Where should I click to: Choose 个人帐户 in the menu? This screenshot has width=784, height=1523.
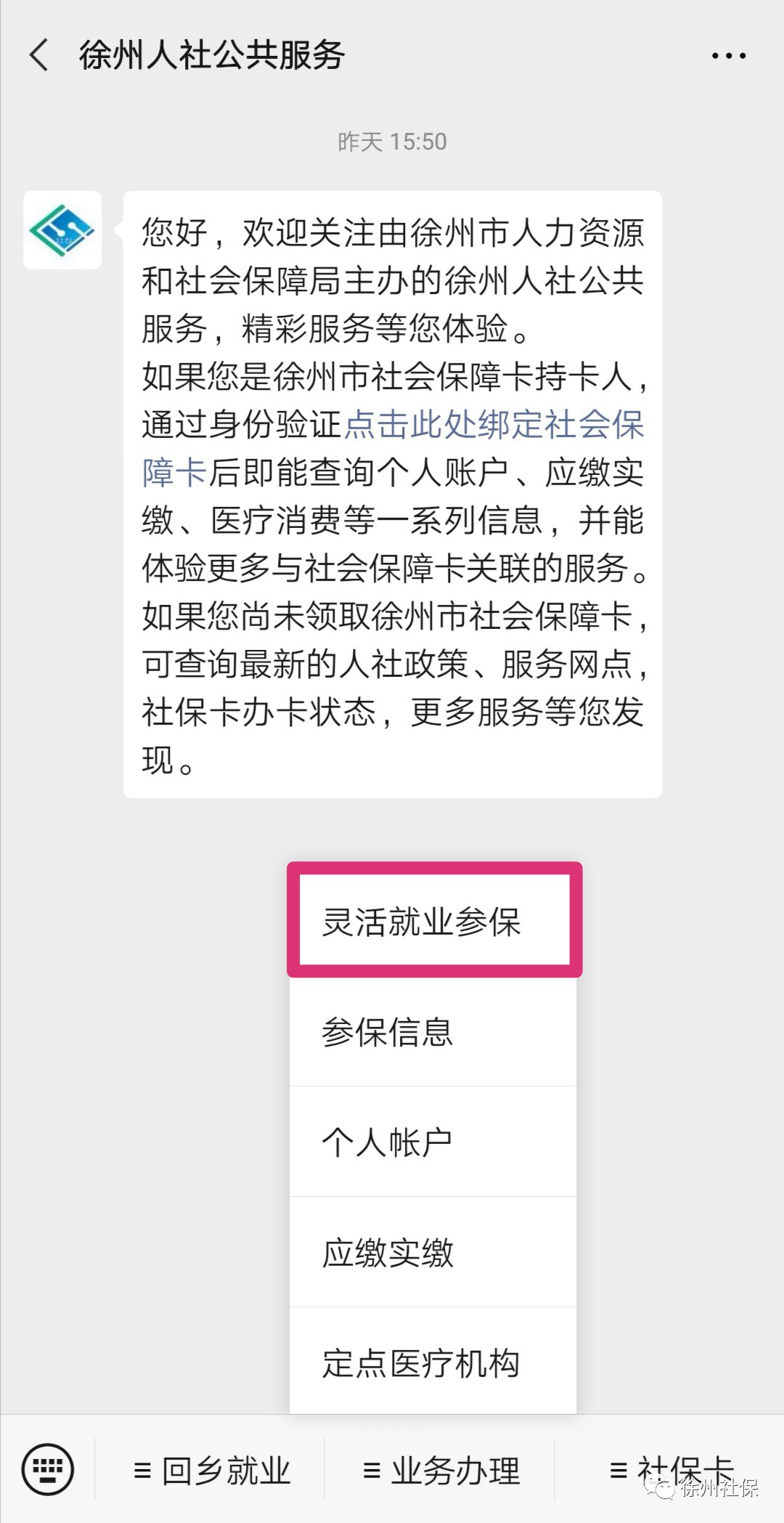pos(433,1142)
